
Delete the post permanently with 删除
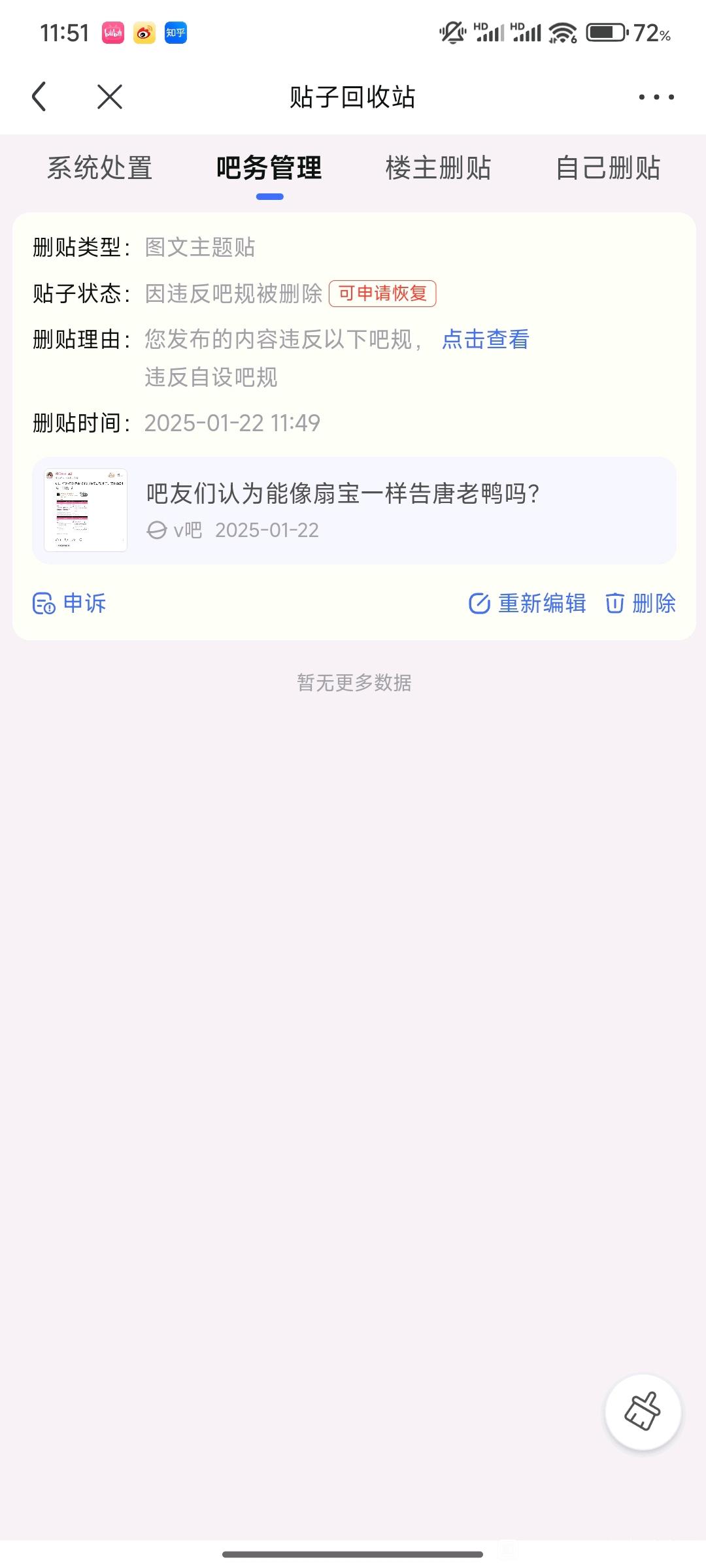click(641, 603)
